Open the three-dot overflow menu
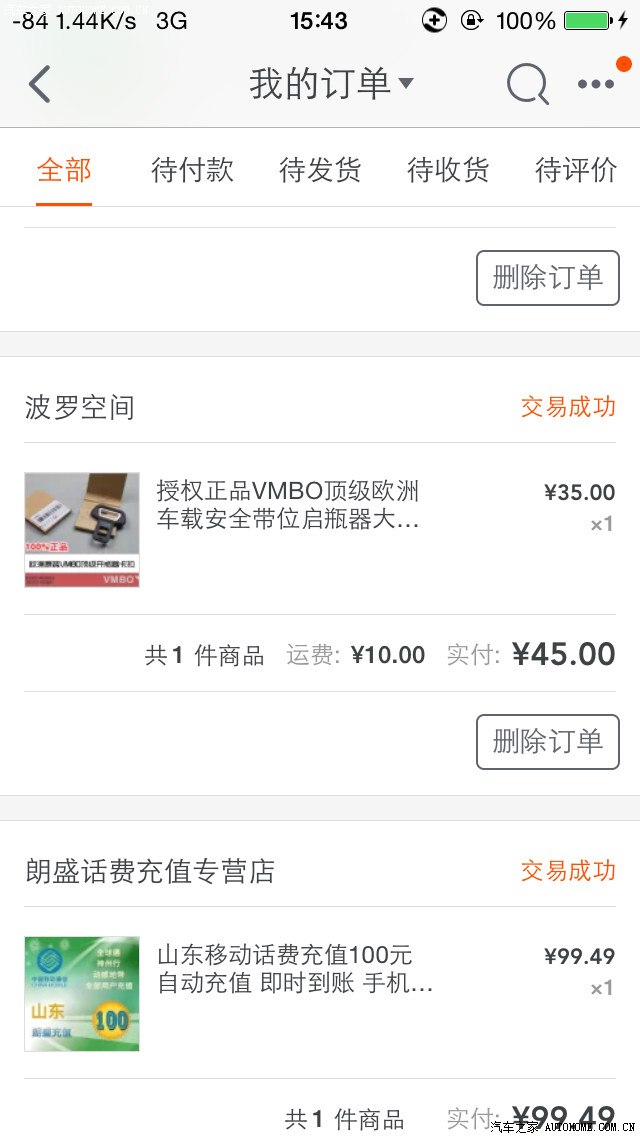The height and width of the screenshot is (1136, 640). click(596, 85)
